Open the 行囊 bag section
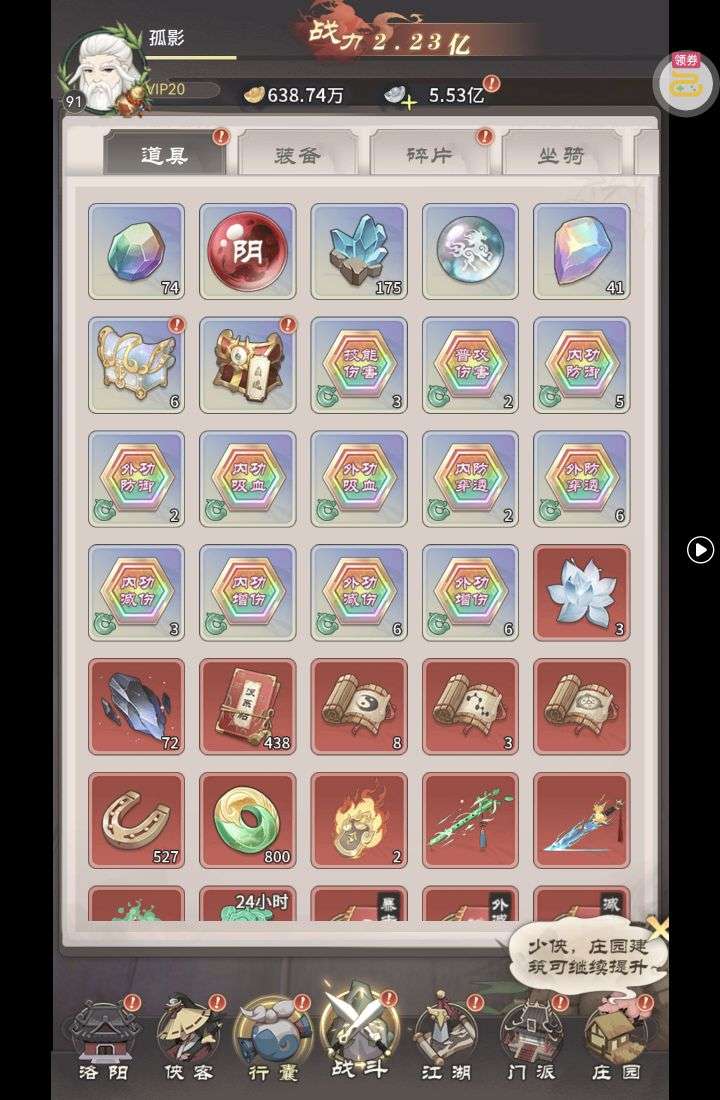The height and width of the screenshot is (1100, 720). coord(273,1040)
